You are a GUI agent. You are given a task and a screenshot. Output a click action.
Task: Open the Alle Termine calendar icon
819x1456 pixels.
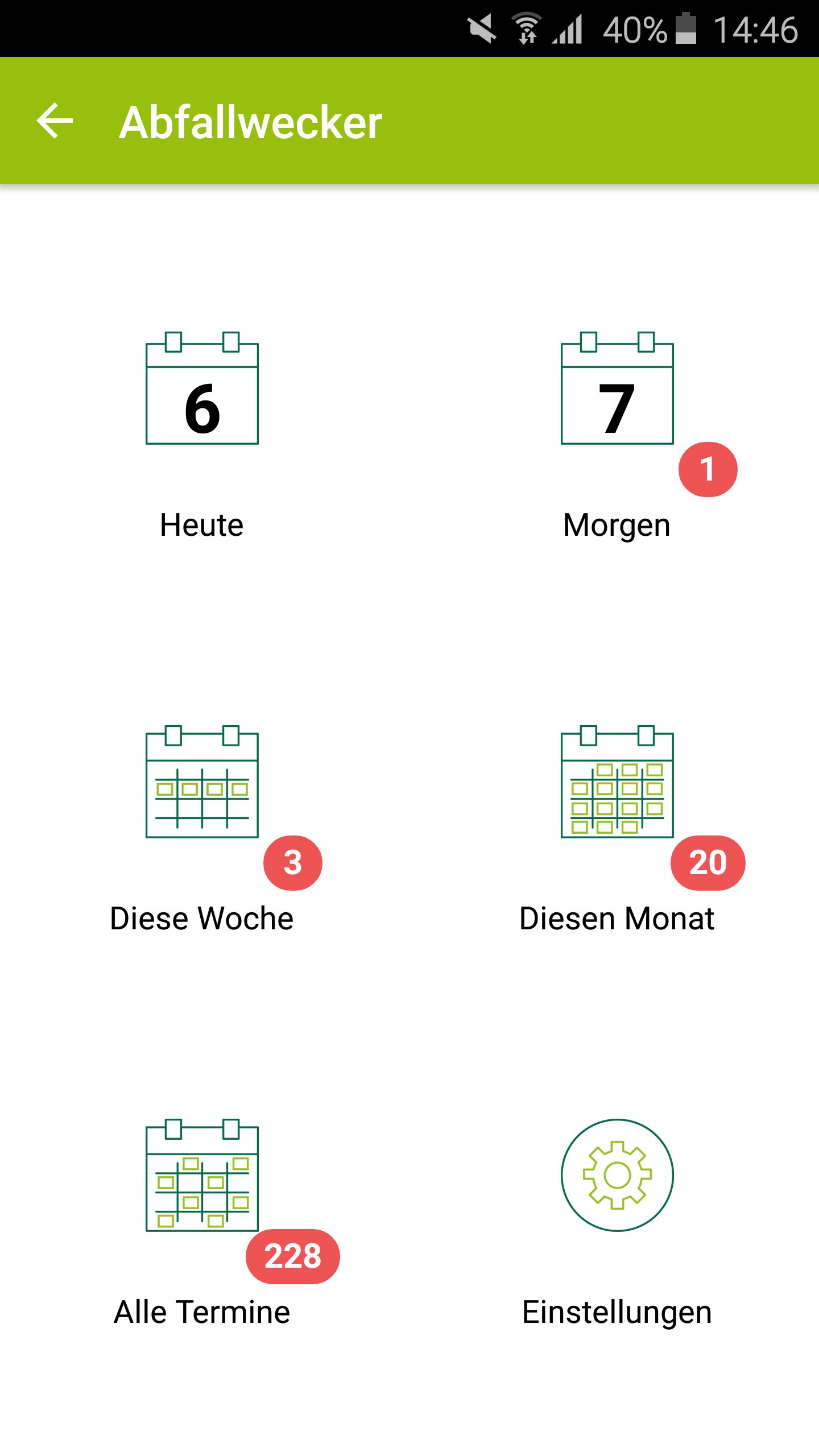[202, 1177]
